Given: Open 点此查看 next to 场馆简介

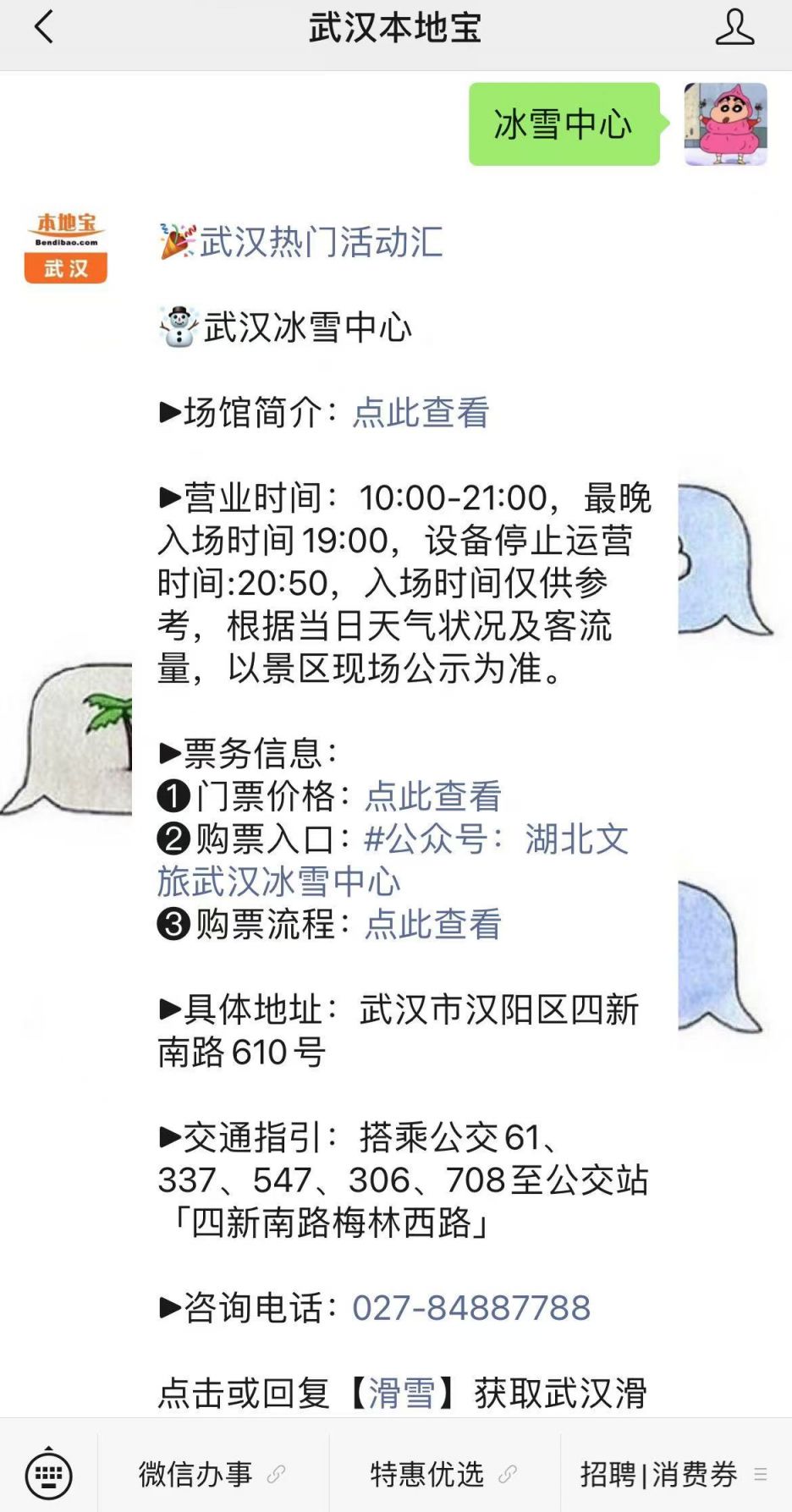Looking at the screenshot, I should (421, 412).
